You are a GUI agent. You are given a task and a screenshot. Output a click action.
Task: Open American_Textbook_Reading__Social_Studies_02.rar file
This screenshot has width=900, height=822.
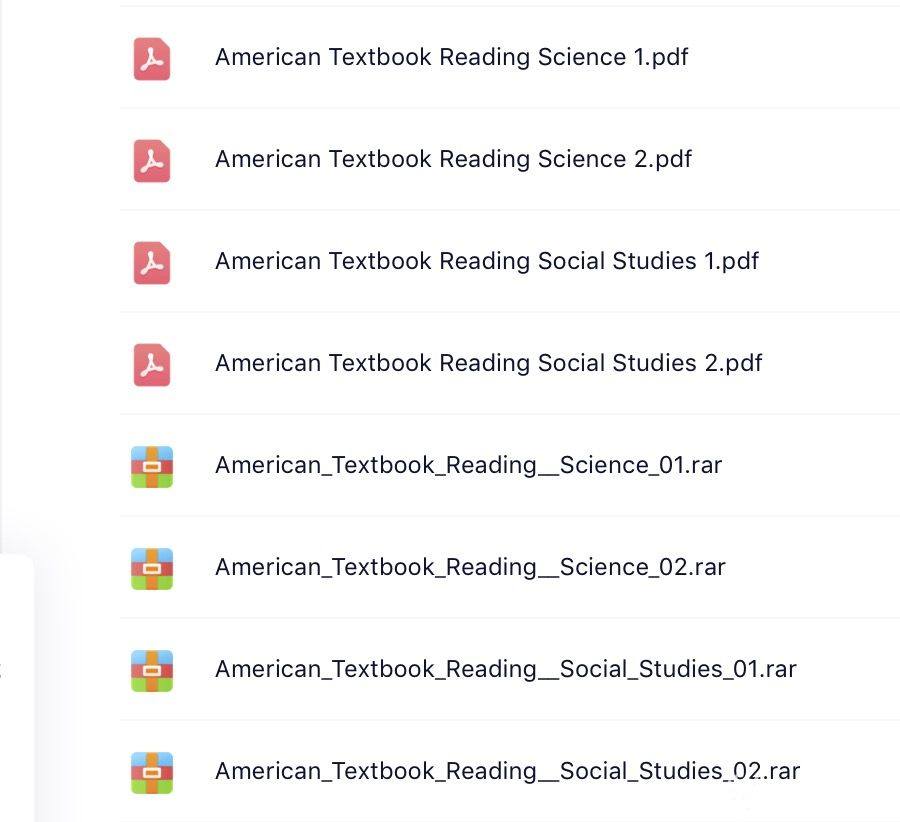pos(507,771)
